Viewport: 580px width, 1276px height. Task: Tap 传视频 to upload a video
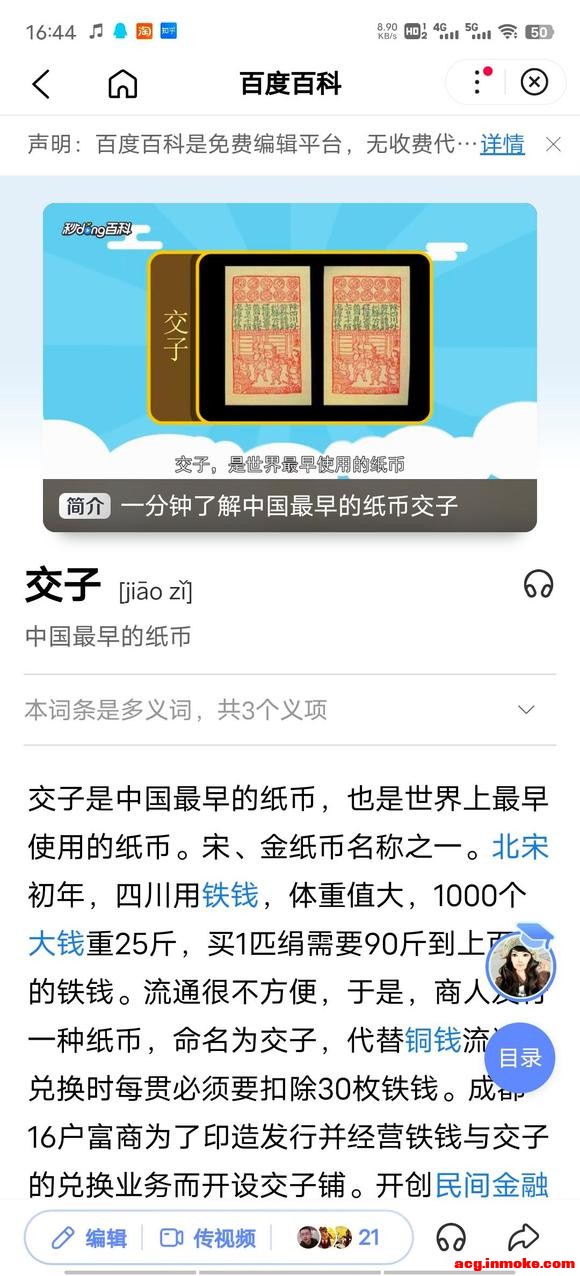point(208,1238)
